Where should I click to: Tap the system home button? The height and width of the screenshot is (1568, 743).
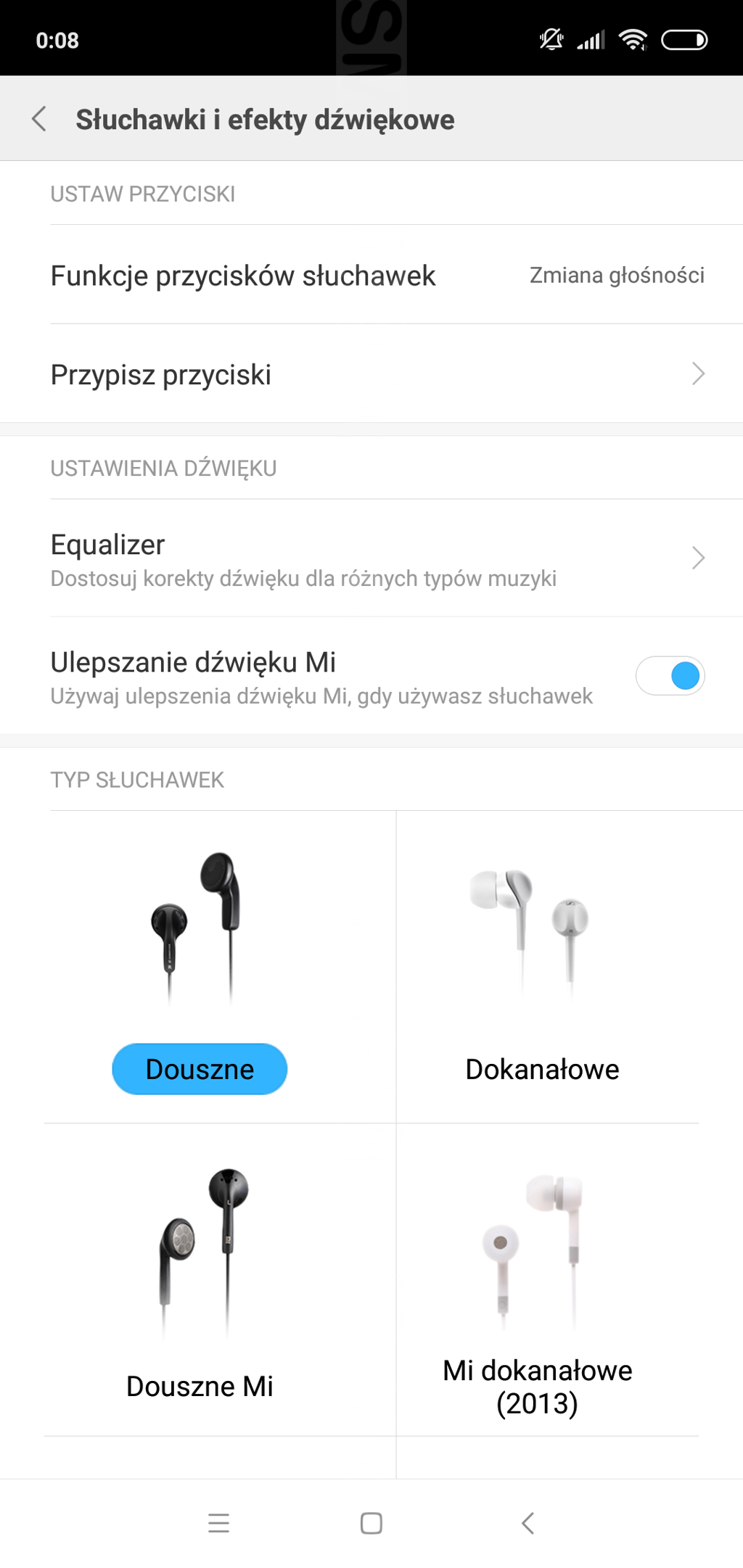(371, 1523)
